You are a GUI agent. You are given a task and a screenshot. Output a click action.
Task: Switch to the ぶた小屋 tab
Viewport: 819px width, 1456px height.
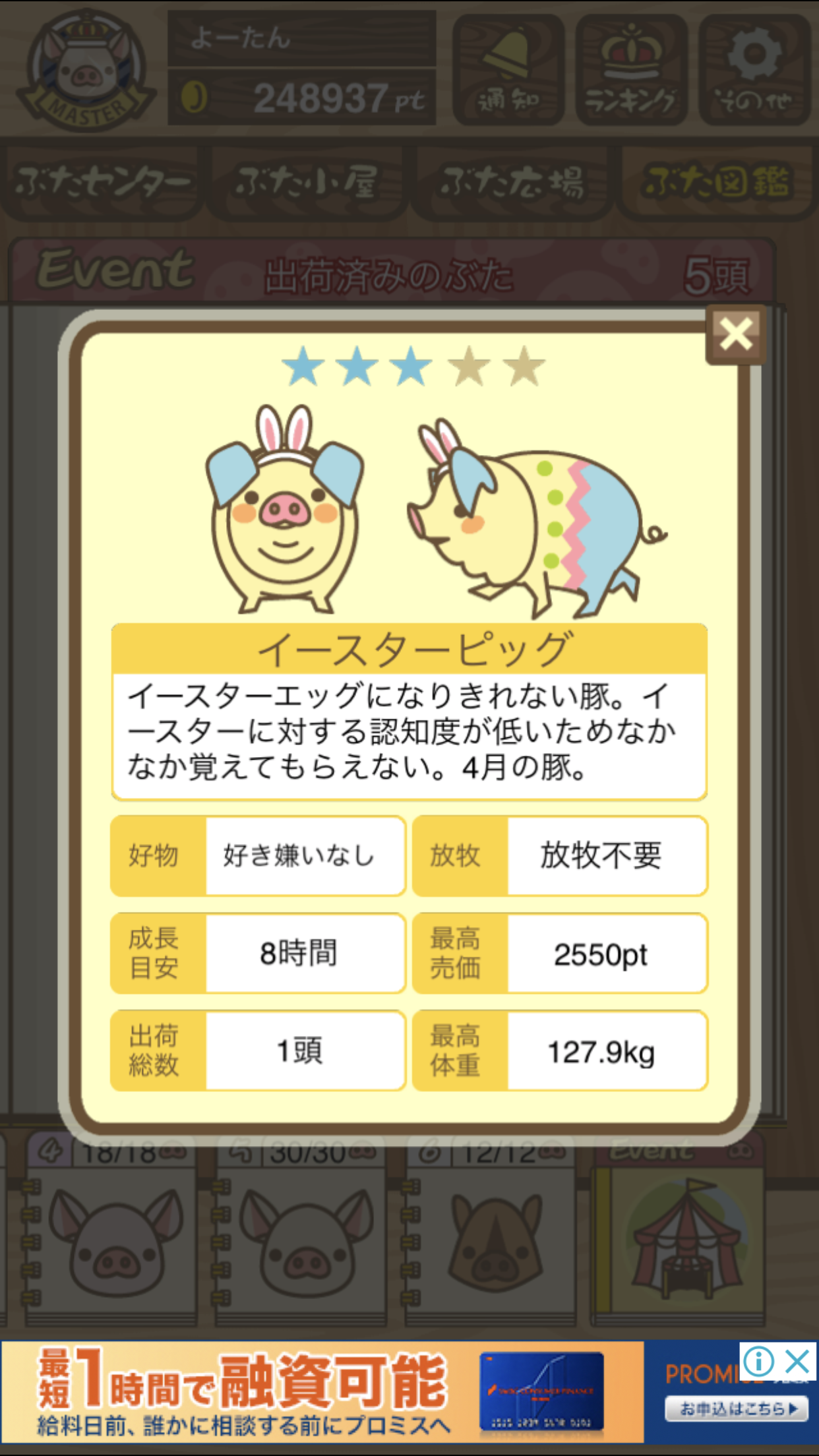coord(307,183)
